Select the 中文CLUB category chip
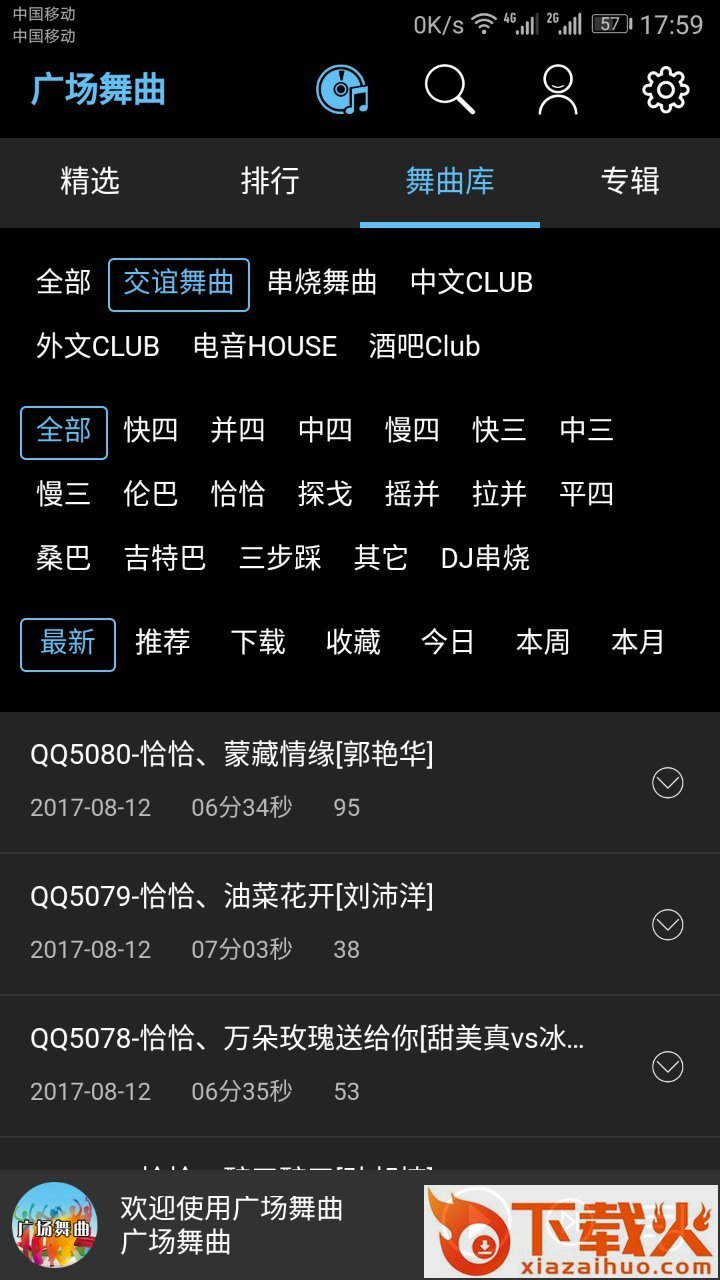The width and height of the screenshot is (720, 1280). pos(471,283)
